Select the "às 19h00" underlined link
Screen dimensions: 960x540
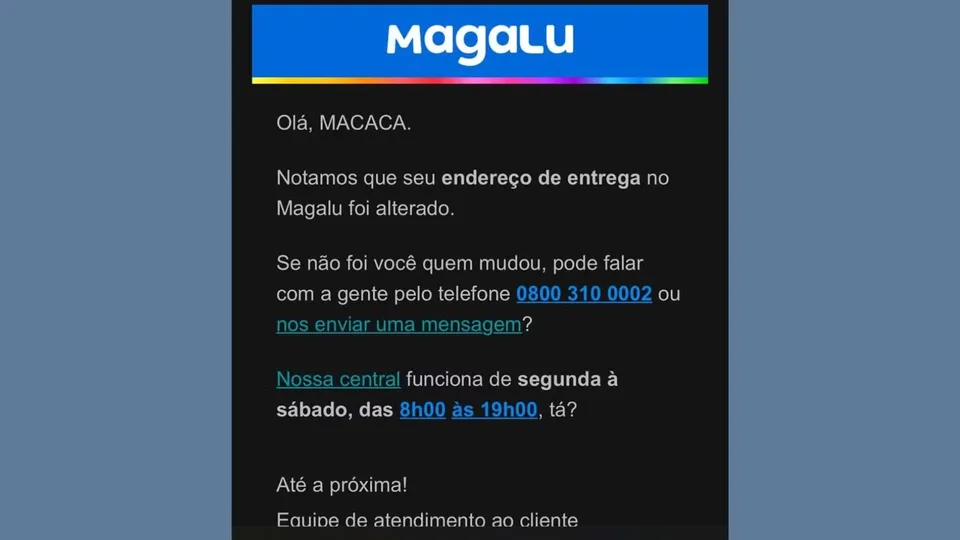tap(494, 409)
